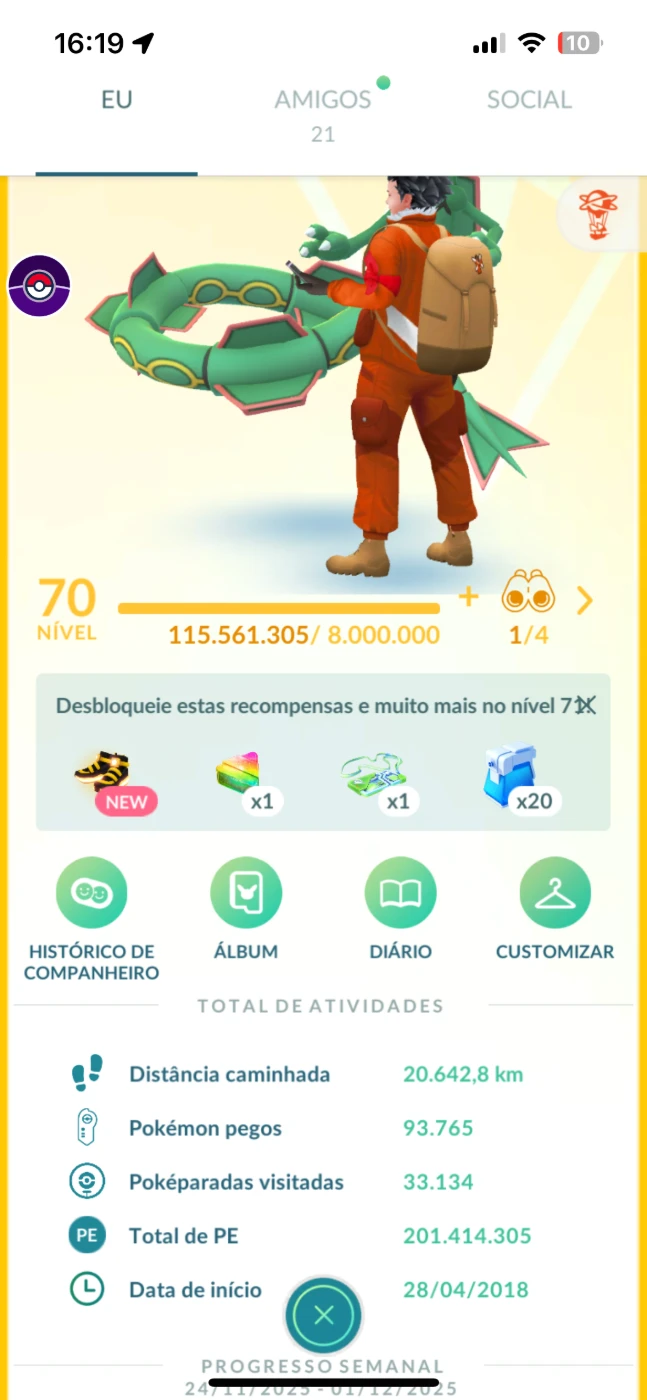Tap the plus icon beside the XP bar
The height and width of the screenshot is (1400, 647).
(x=468, y=598)
